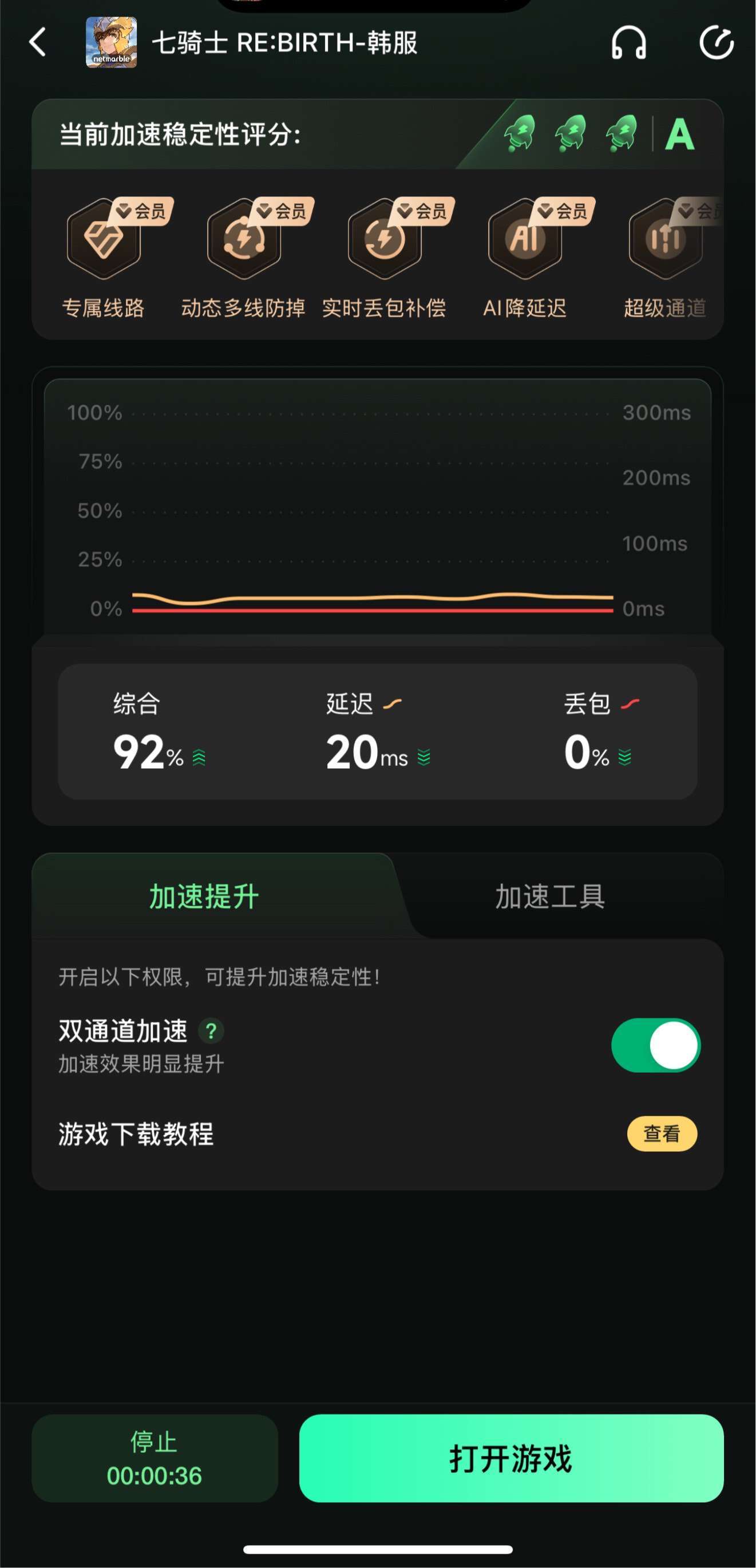Tap 打开游戏 to launch the game
The width and height of the screenshot is (756, 1568).
(511, 1459)
